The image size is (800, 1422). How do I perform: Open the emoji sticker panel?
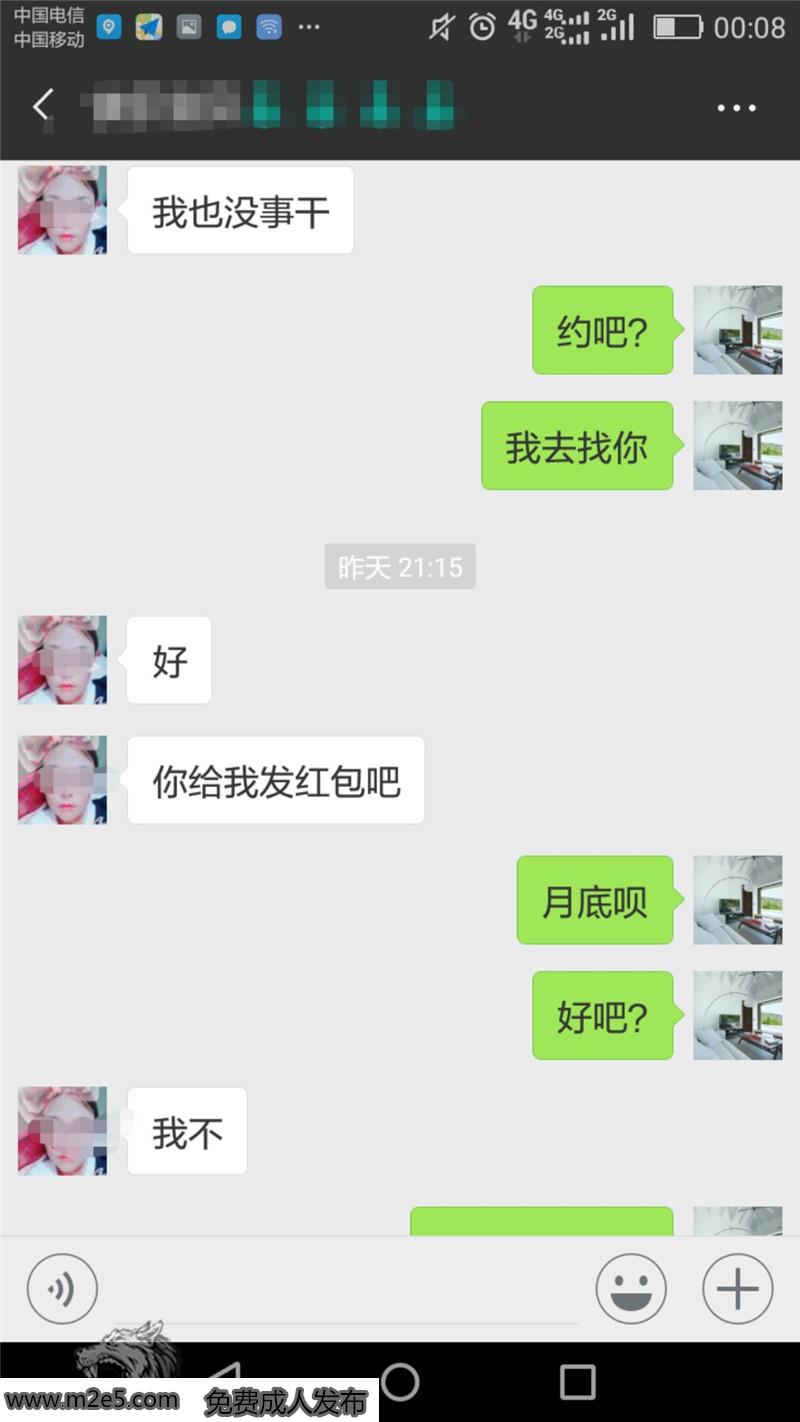click(631, 1289)
